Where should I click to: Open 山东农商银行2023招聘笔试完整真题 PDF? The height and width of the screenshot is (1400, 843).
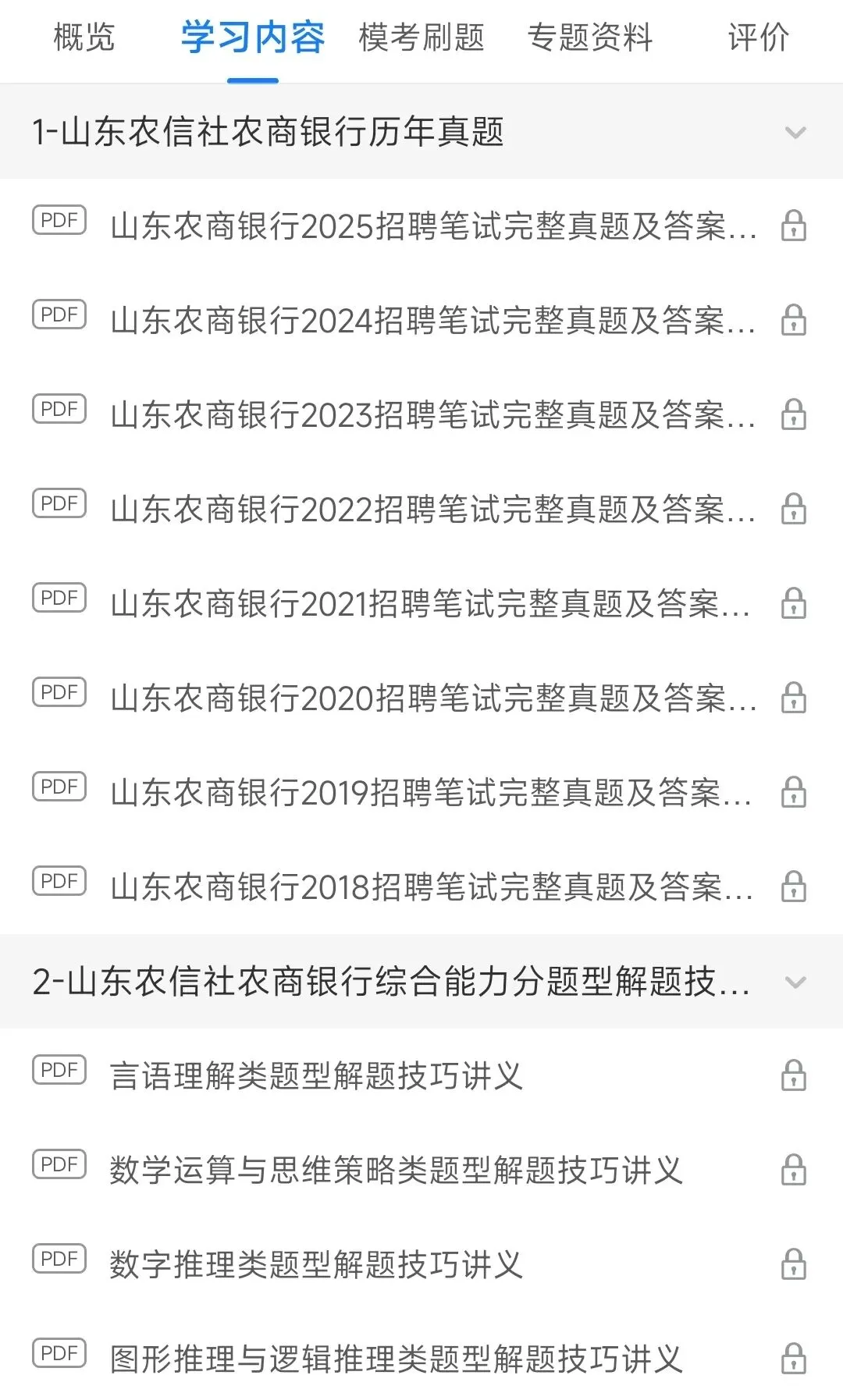coord(433,415)
